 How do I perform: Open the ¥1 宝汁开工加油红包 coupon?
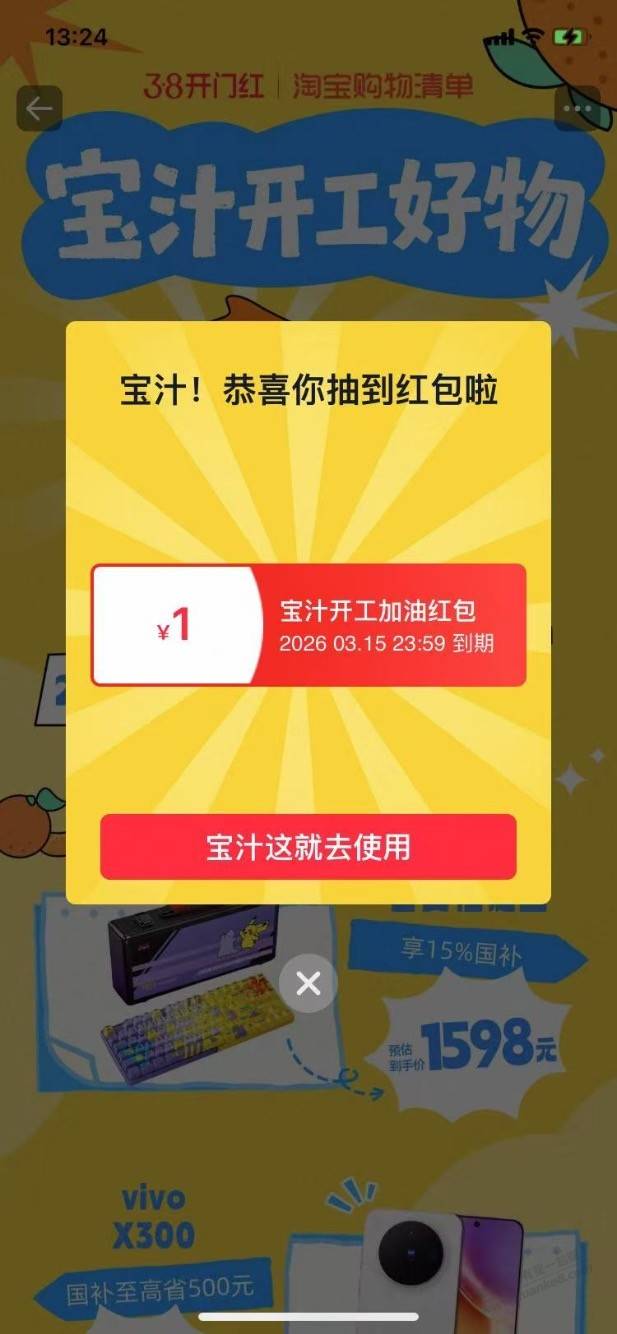click(x=308, y=625)
